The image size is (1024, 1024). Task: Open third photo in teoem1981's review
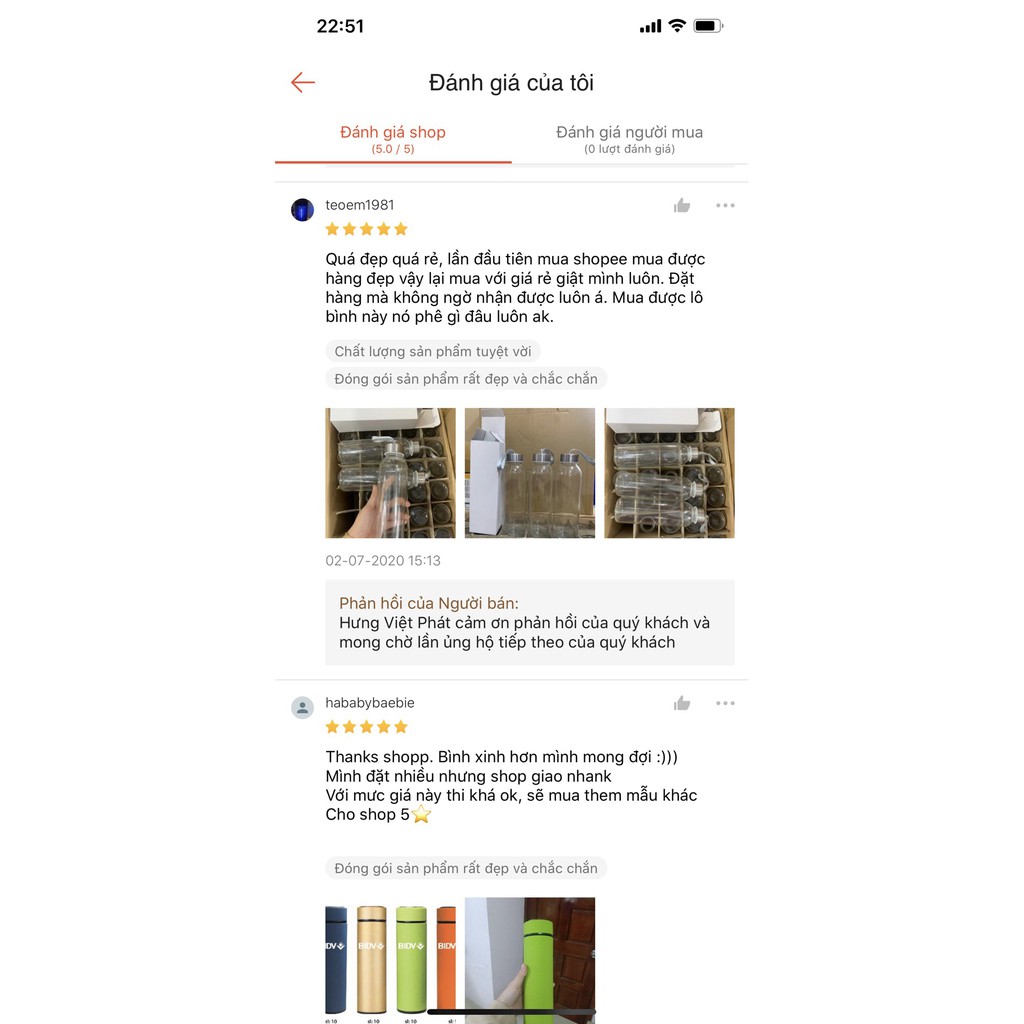[x=669, y=473]
